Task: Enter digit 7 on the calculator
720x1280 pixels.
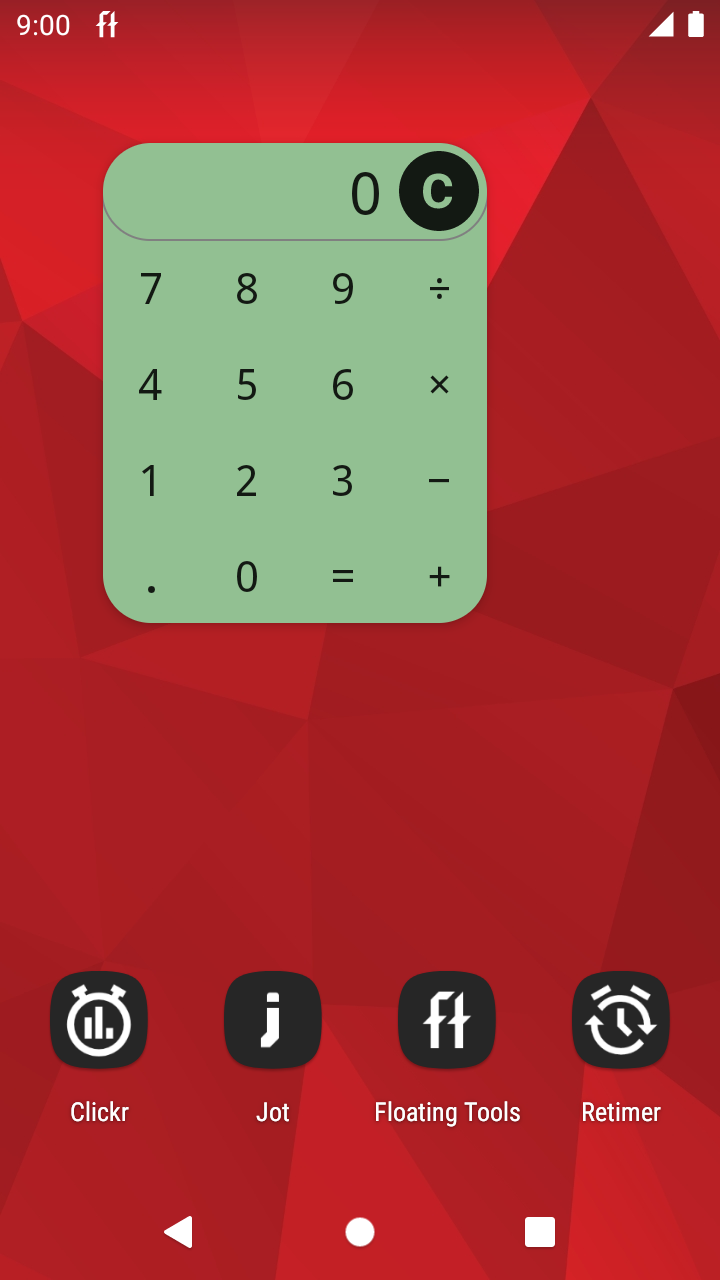Action: coord(151,289)
